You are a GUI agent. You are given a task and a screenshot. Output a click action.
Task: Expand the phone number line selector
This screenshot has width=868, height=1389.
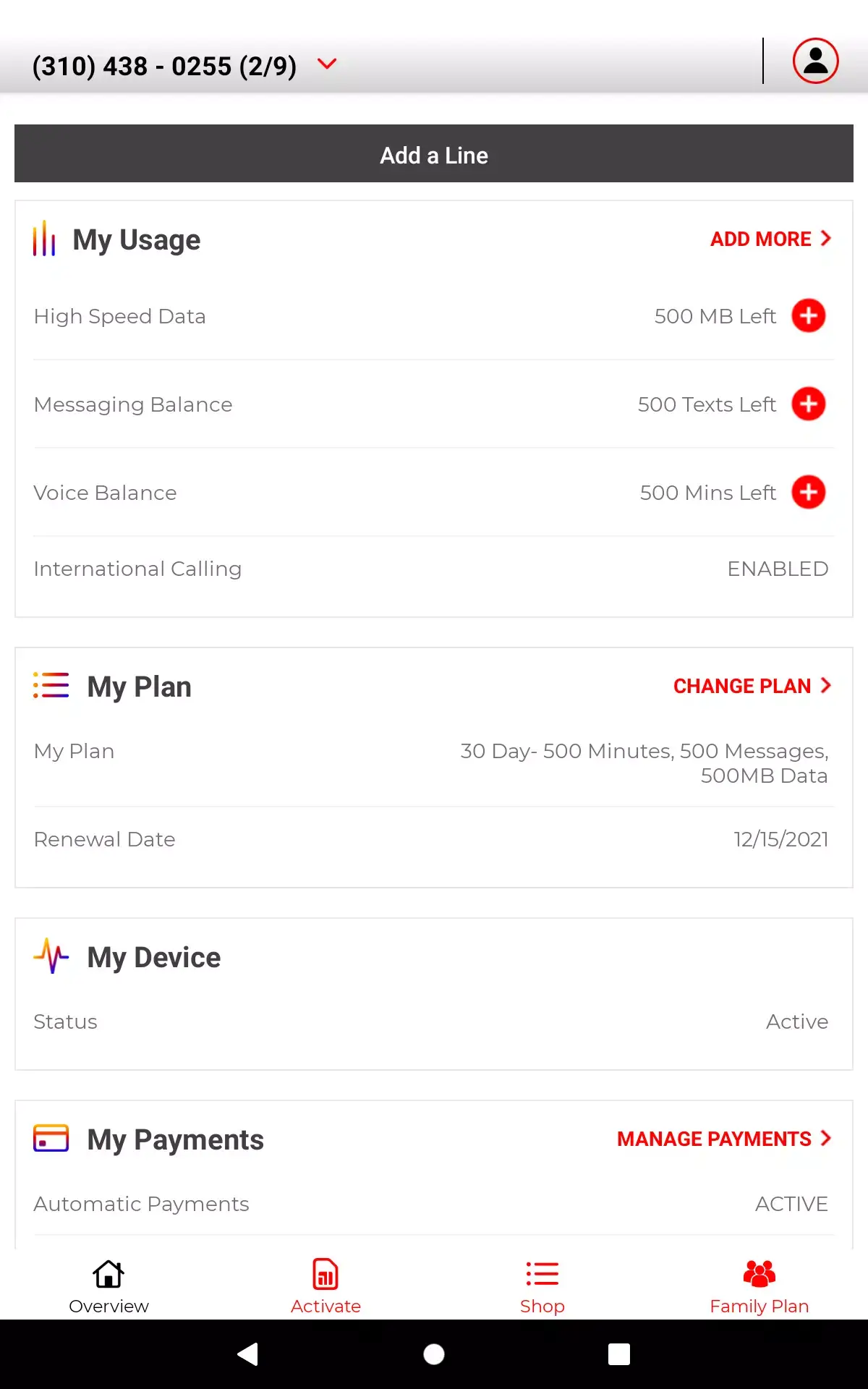327,64
